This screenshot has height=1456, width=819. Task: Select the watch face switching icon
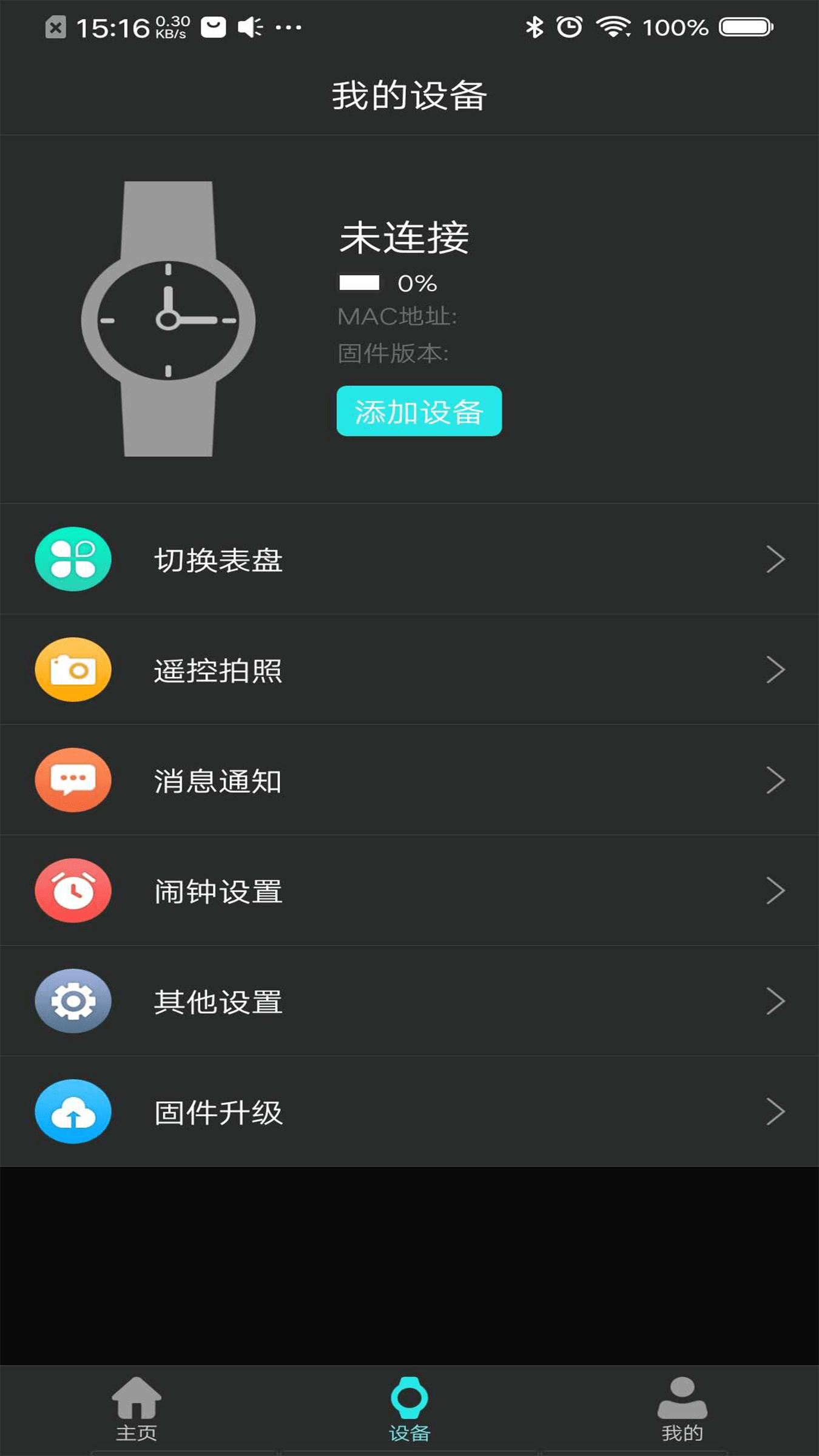[72, 559]
